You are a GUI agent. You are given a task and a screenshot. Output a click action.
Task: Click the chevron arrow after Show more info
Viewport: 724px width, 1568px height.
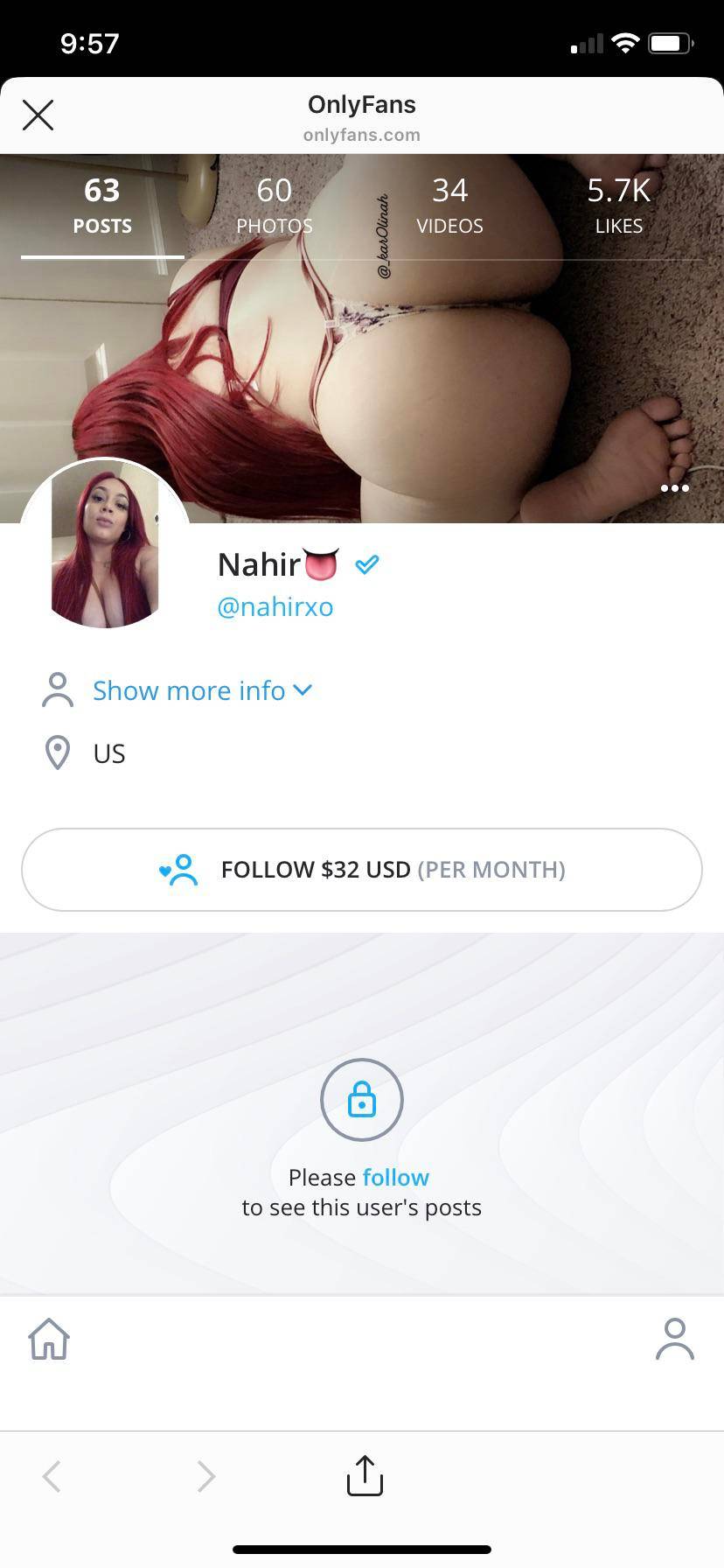pos(303,690)
